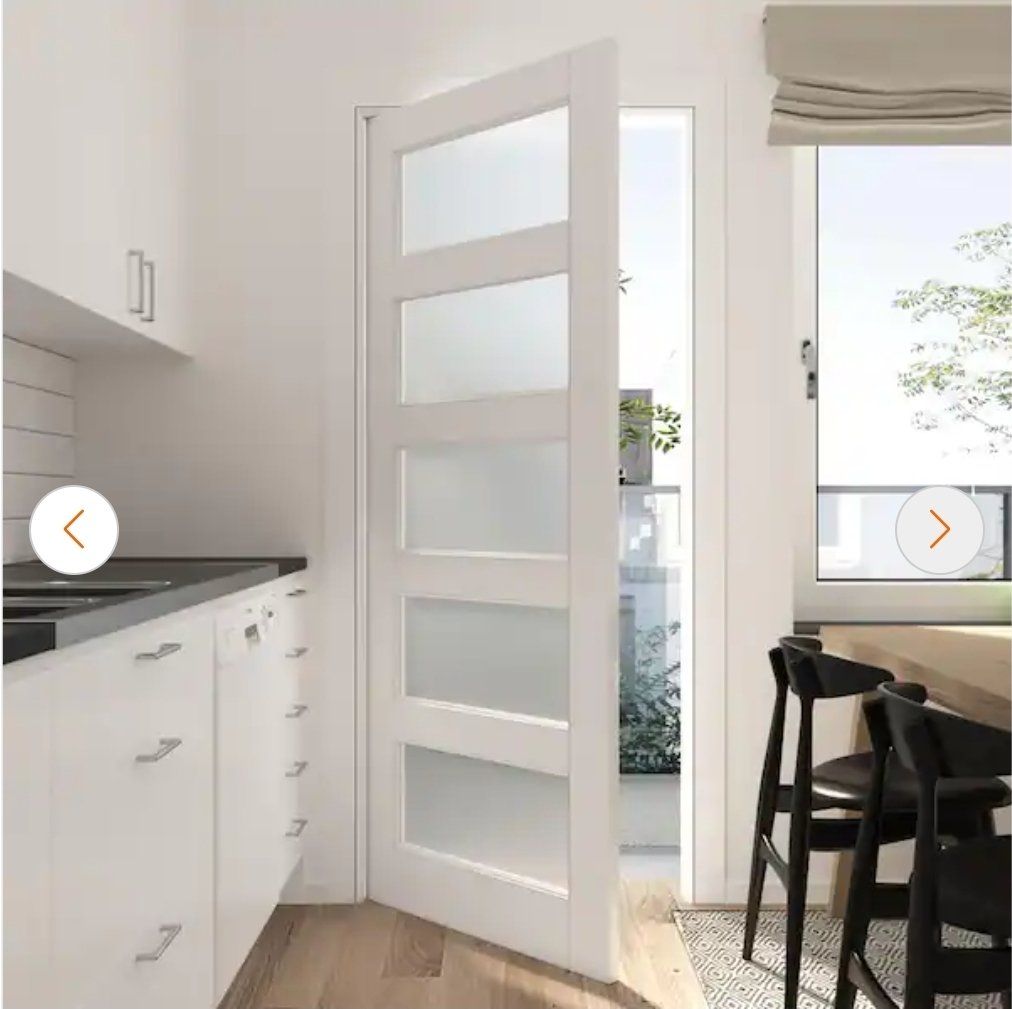The image size is (1012, 1009).
Task: Go to the previous product image
Action: tap(74, 530)
